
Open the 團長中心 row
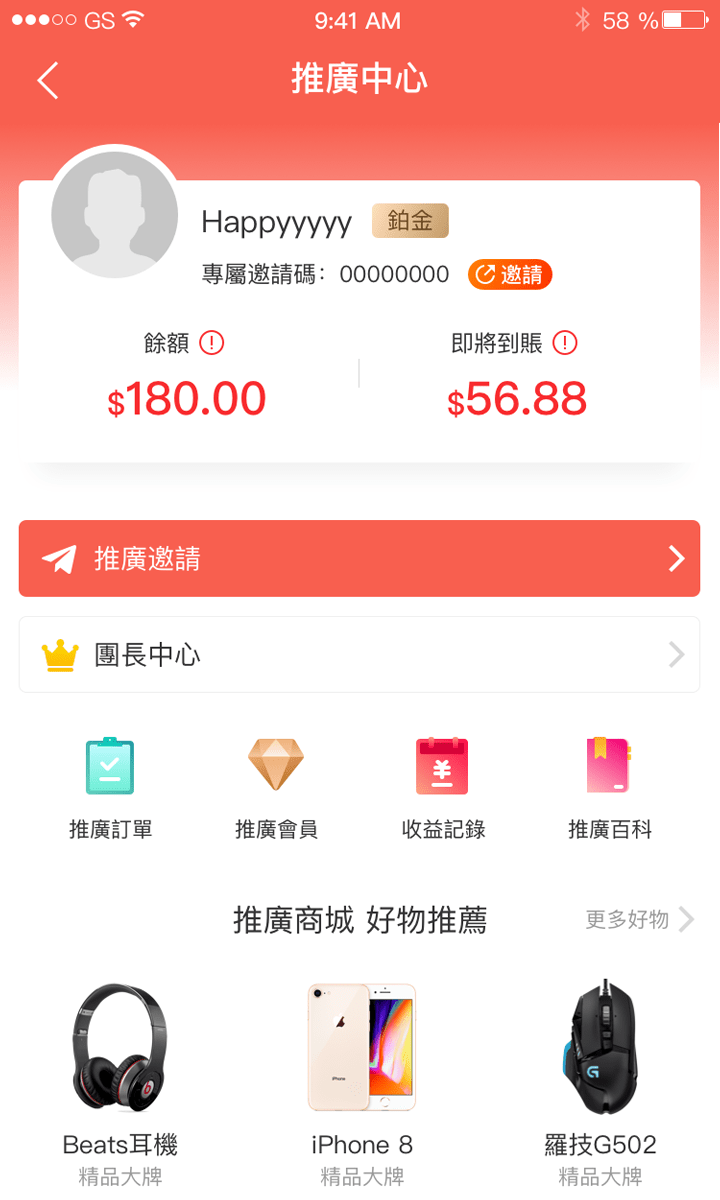click(x=359, y=655)
